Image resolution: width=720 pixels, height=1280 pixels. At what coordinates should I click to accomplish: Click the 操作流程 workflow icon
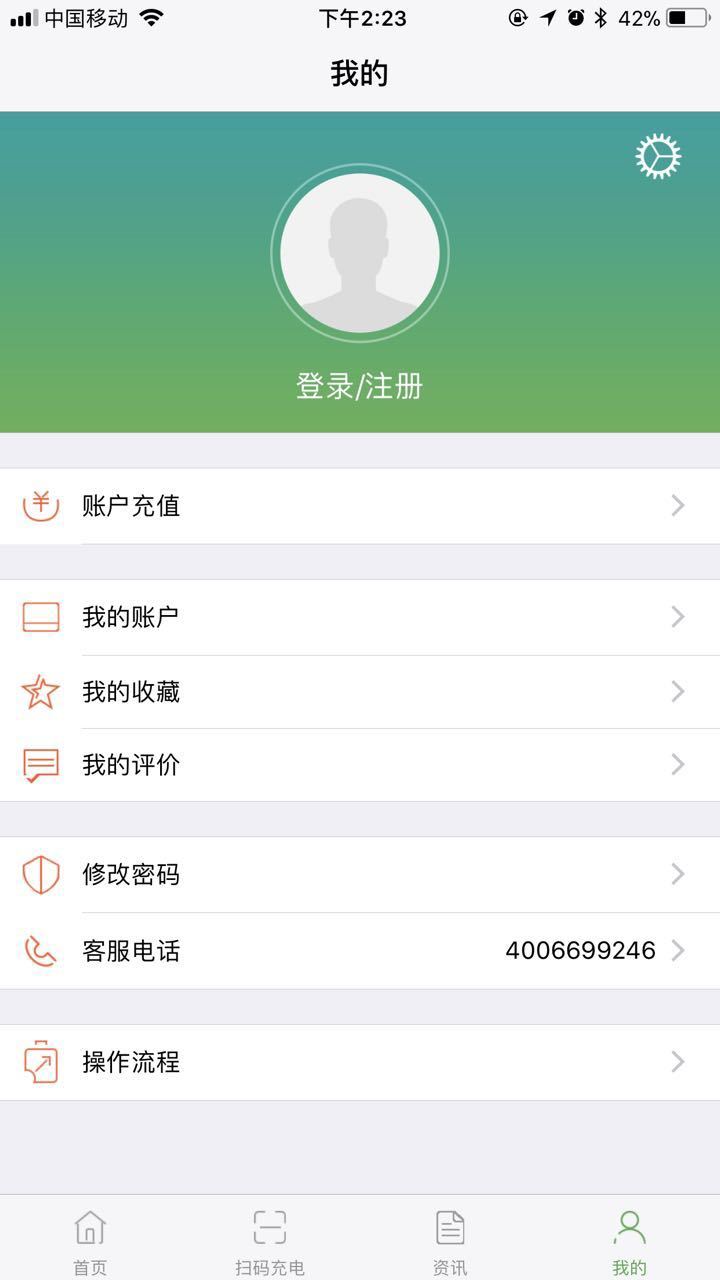(40, 1063)
